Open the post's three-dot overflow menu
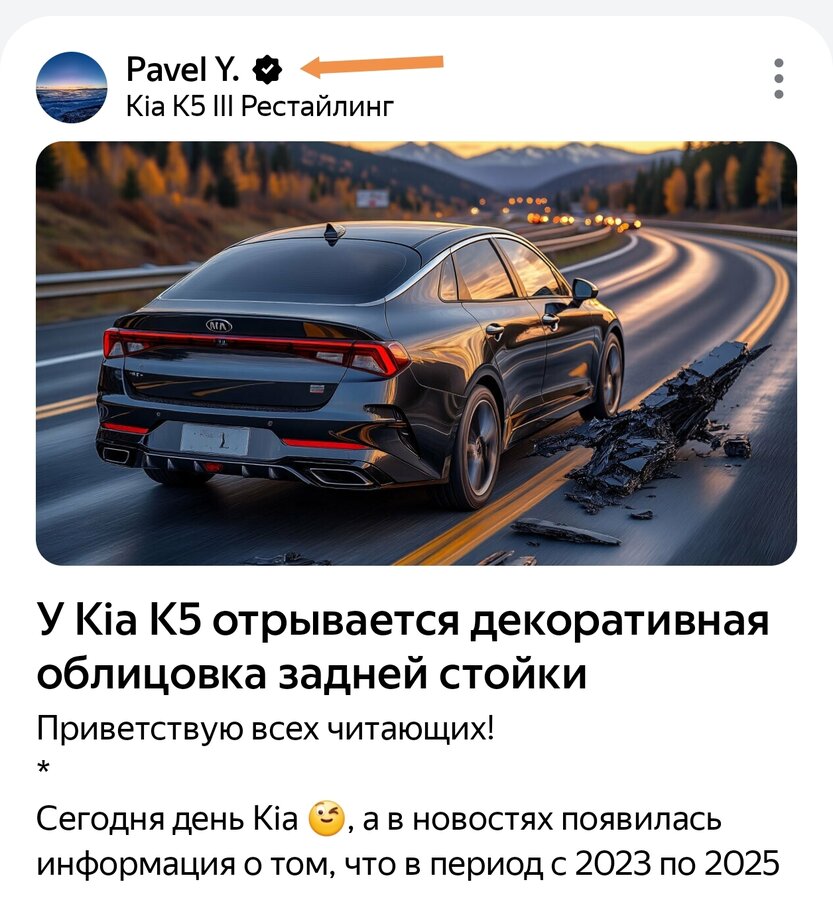This screenshot has width=833, height=900. [x=779, y=79]
